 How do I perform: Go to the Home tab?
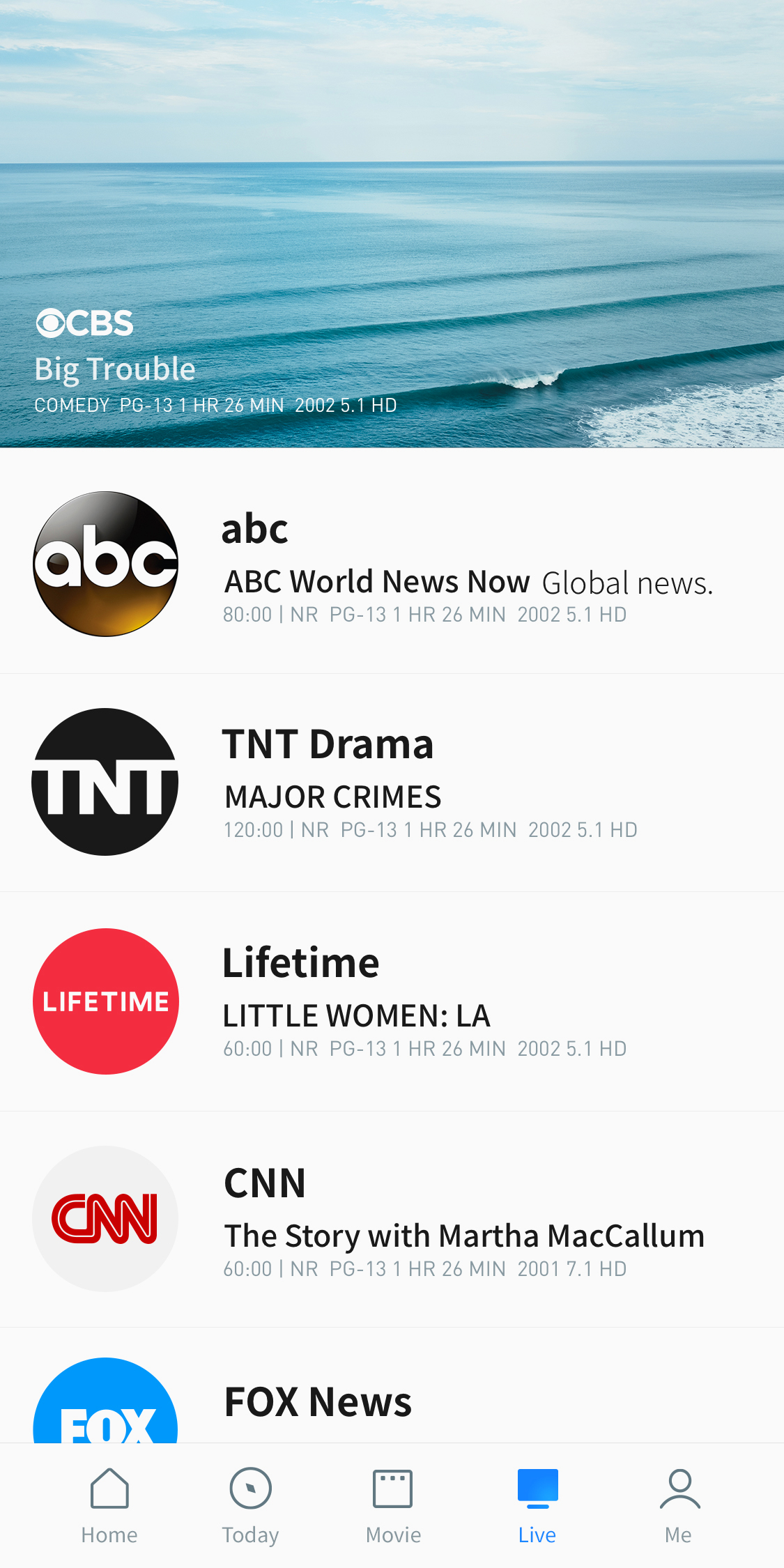click(x=109, y=1505)
